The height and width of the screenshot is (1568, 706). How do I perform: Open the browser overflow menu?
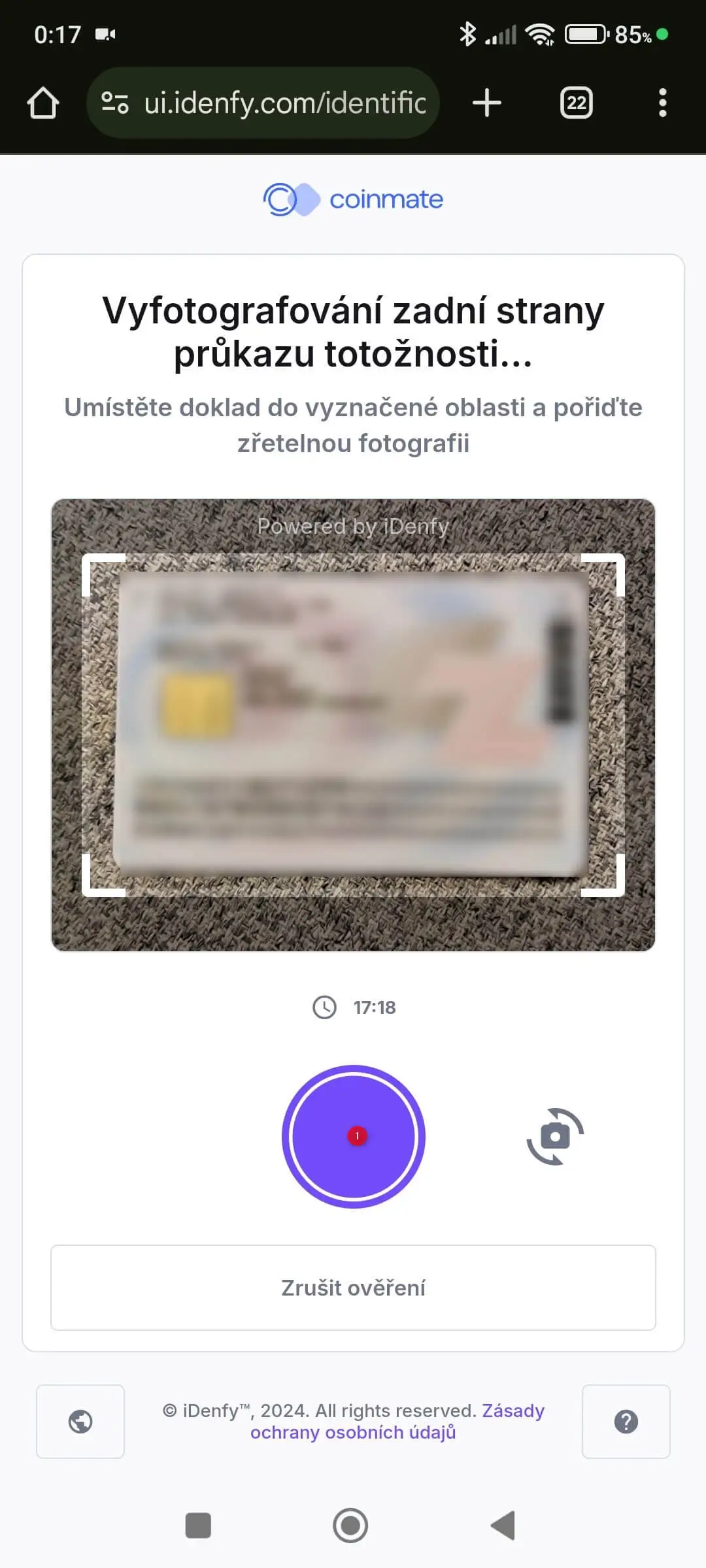[662, 103]
